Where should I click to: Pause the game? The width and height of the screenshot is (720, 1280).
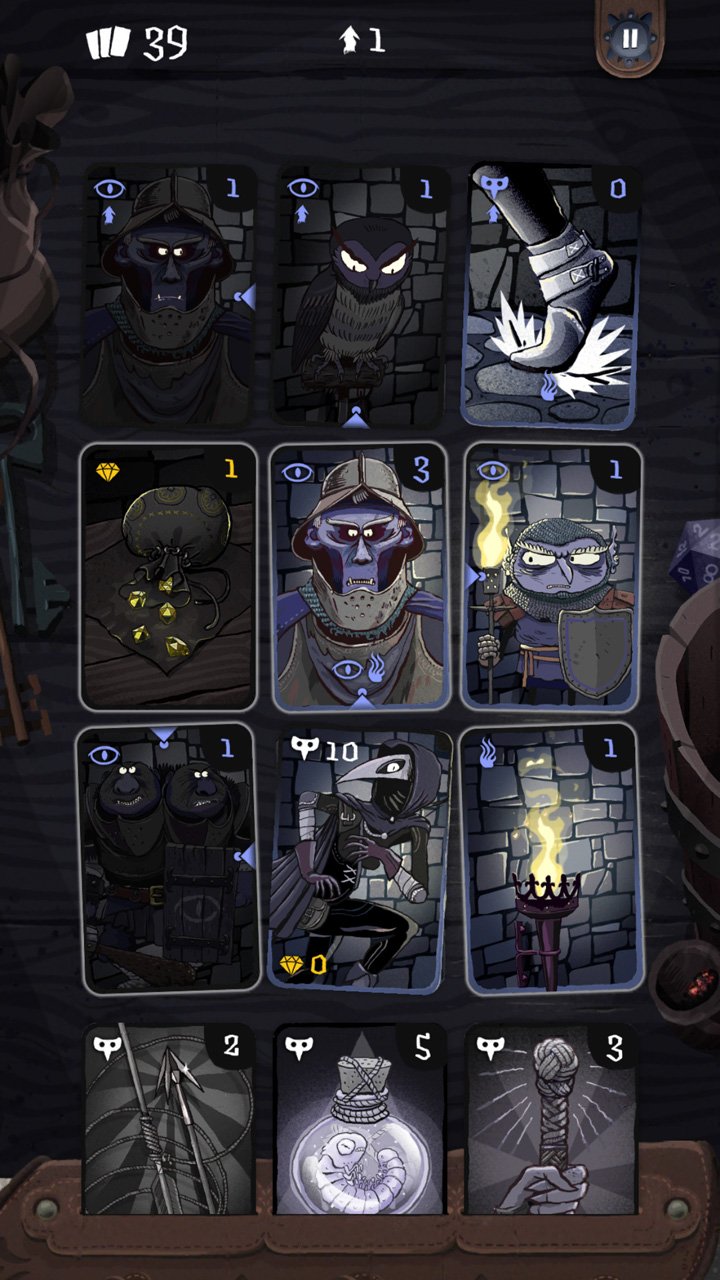point(630,38)
